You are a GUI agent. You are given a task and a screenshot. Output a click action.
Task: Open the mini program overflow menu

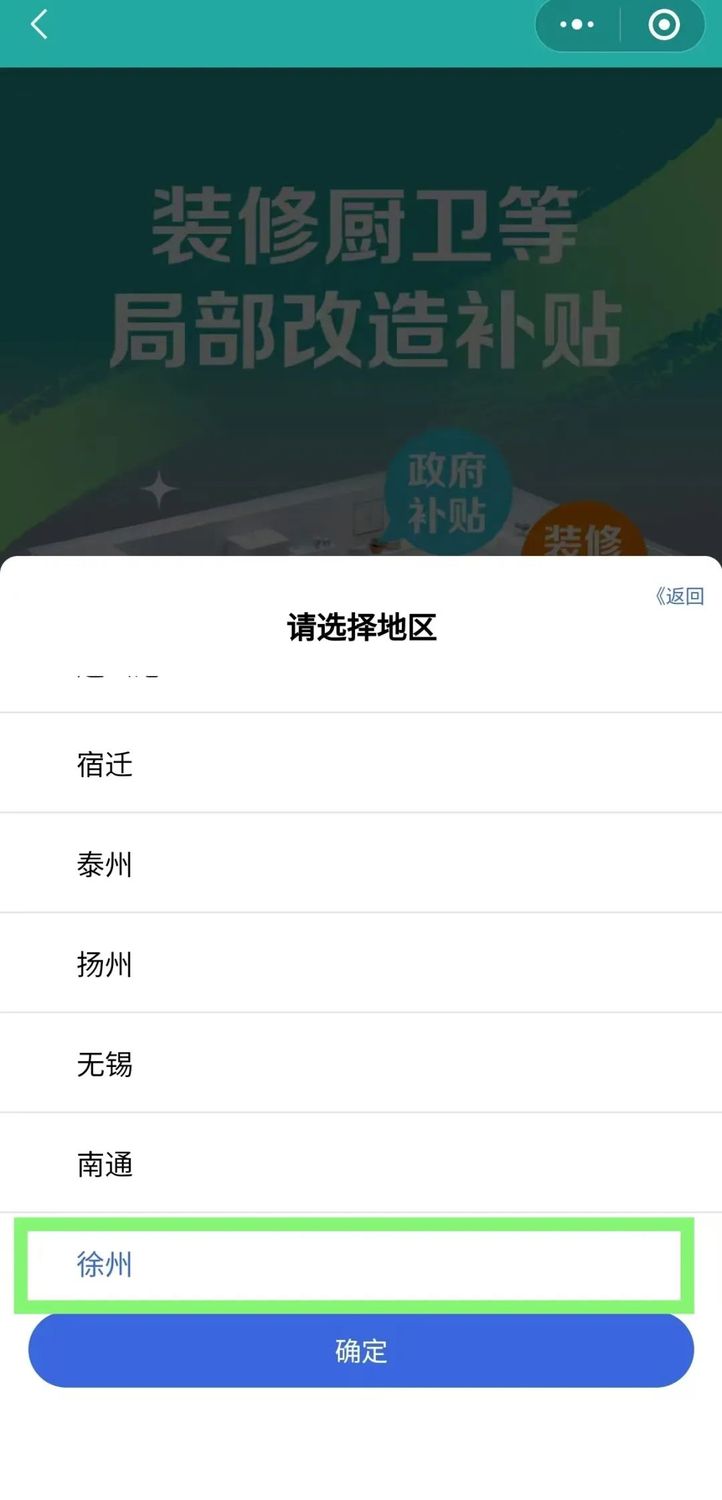coord(577,25)
